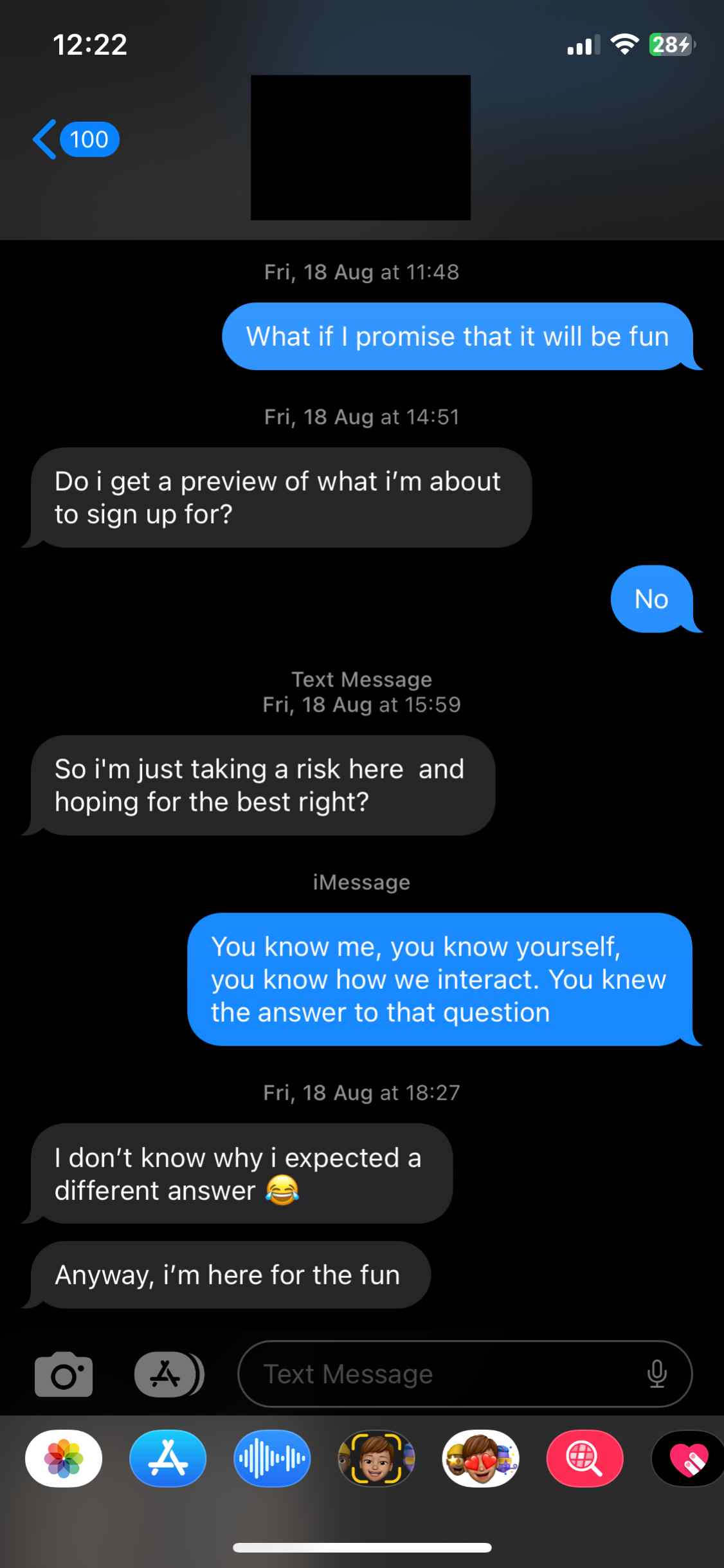
Task: Record an audio message with the waveform icon
Action: [272, 1459]
